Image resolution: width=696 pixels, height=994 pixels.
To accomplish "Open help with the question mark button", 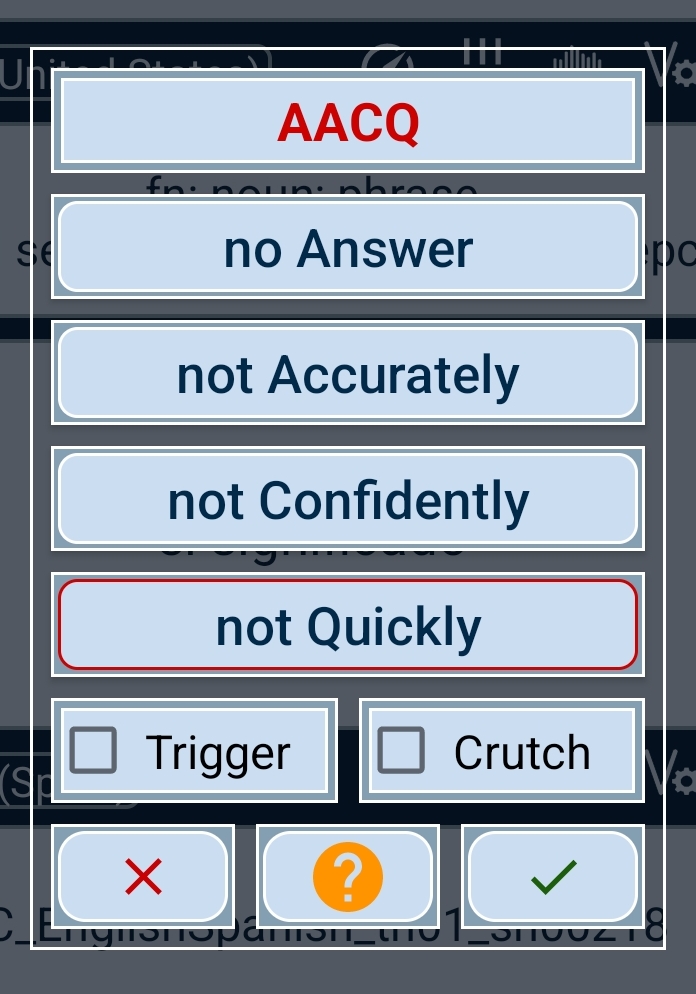I will [x=348, y=877].
